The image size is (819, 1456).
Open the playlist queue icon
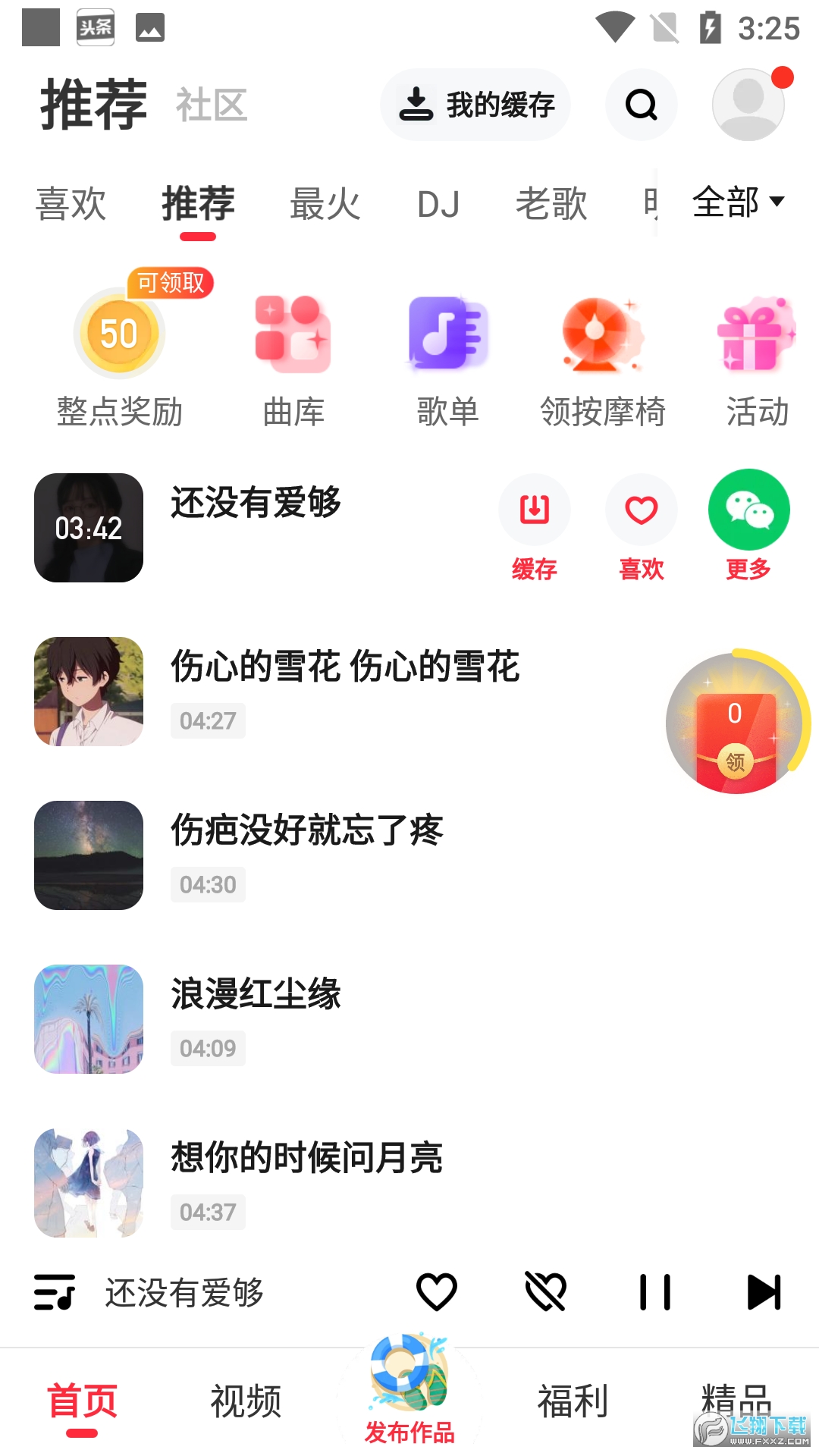pyautogui.click(x=55, y=1292)
